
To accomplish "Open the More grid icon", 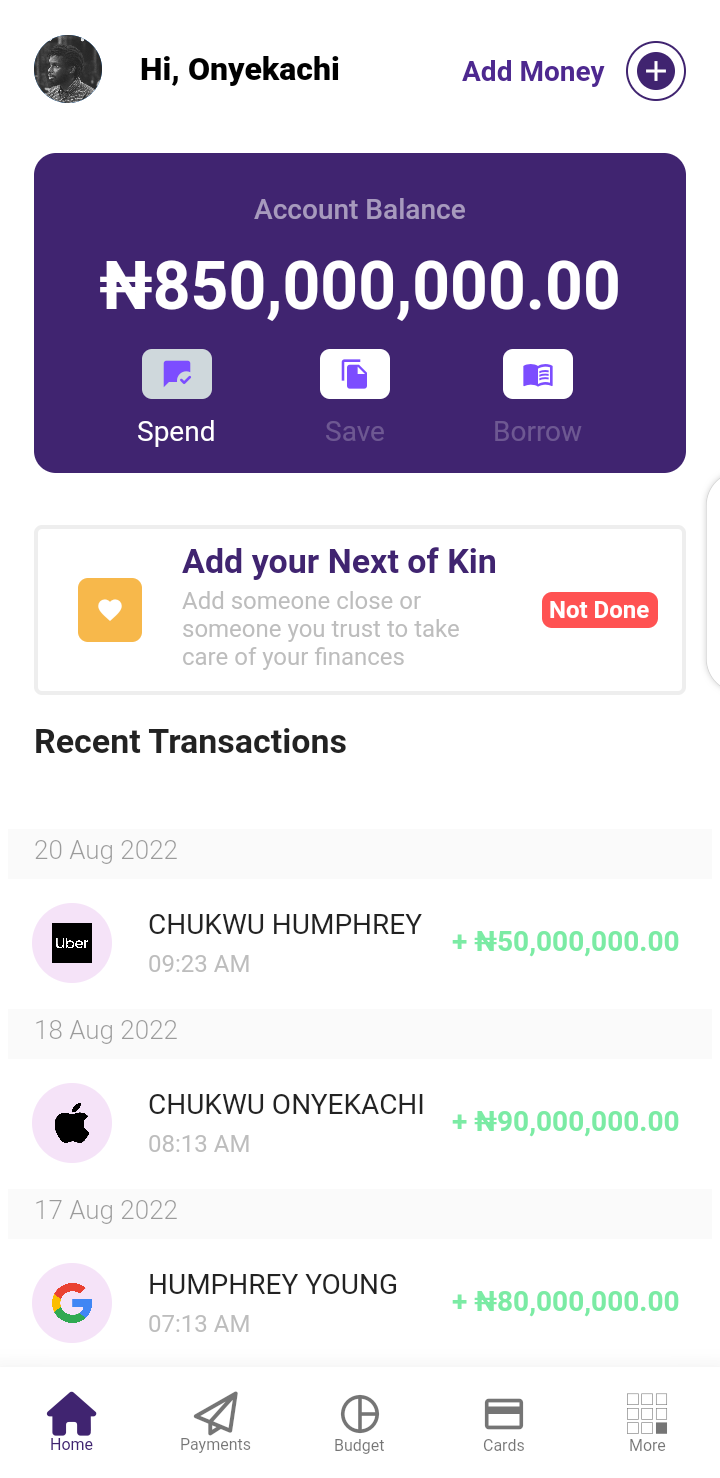I will 647,1410.
